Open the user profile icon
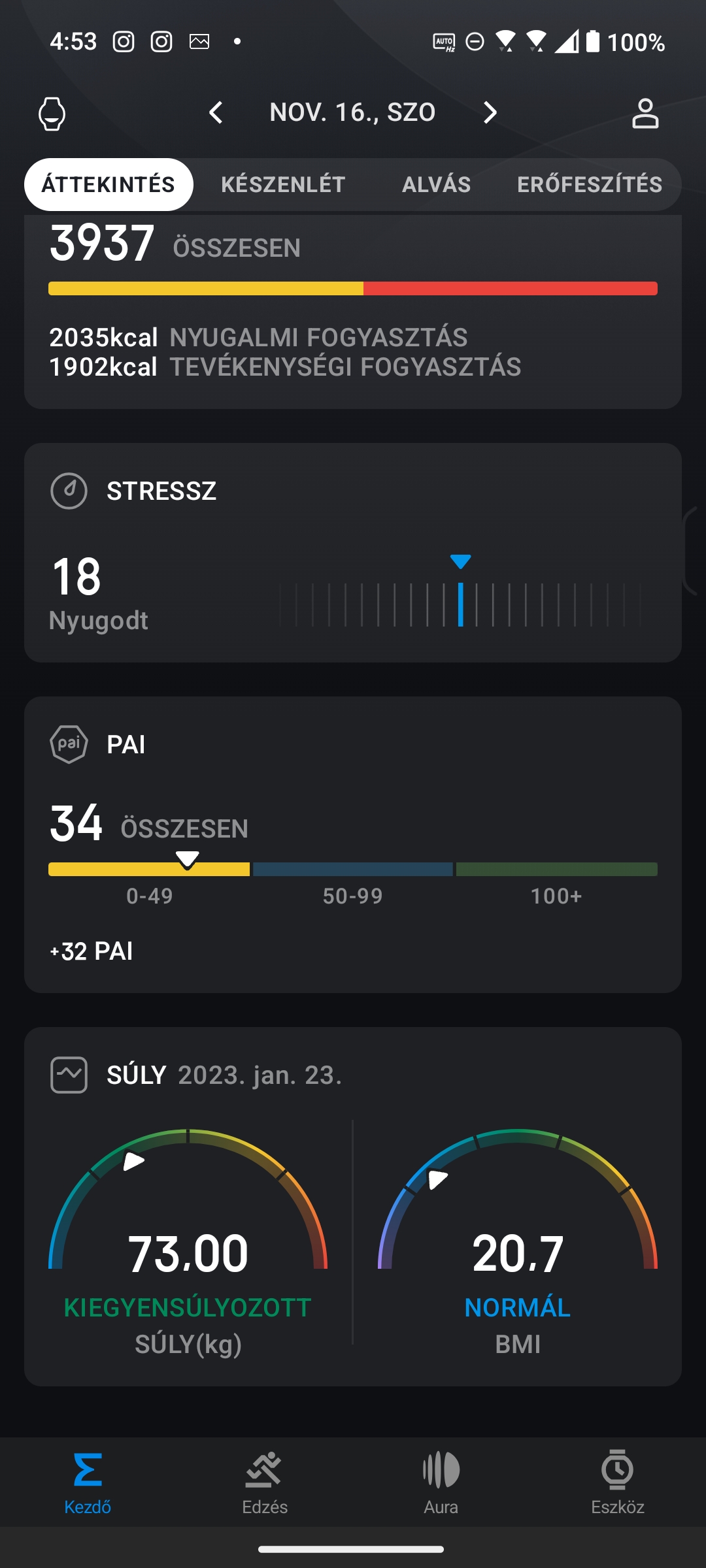 click(645, 114)
